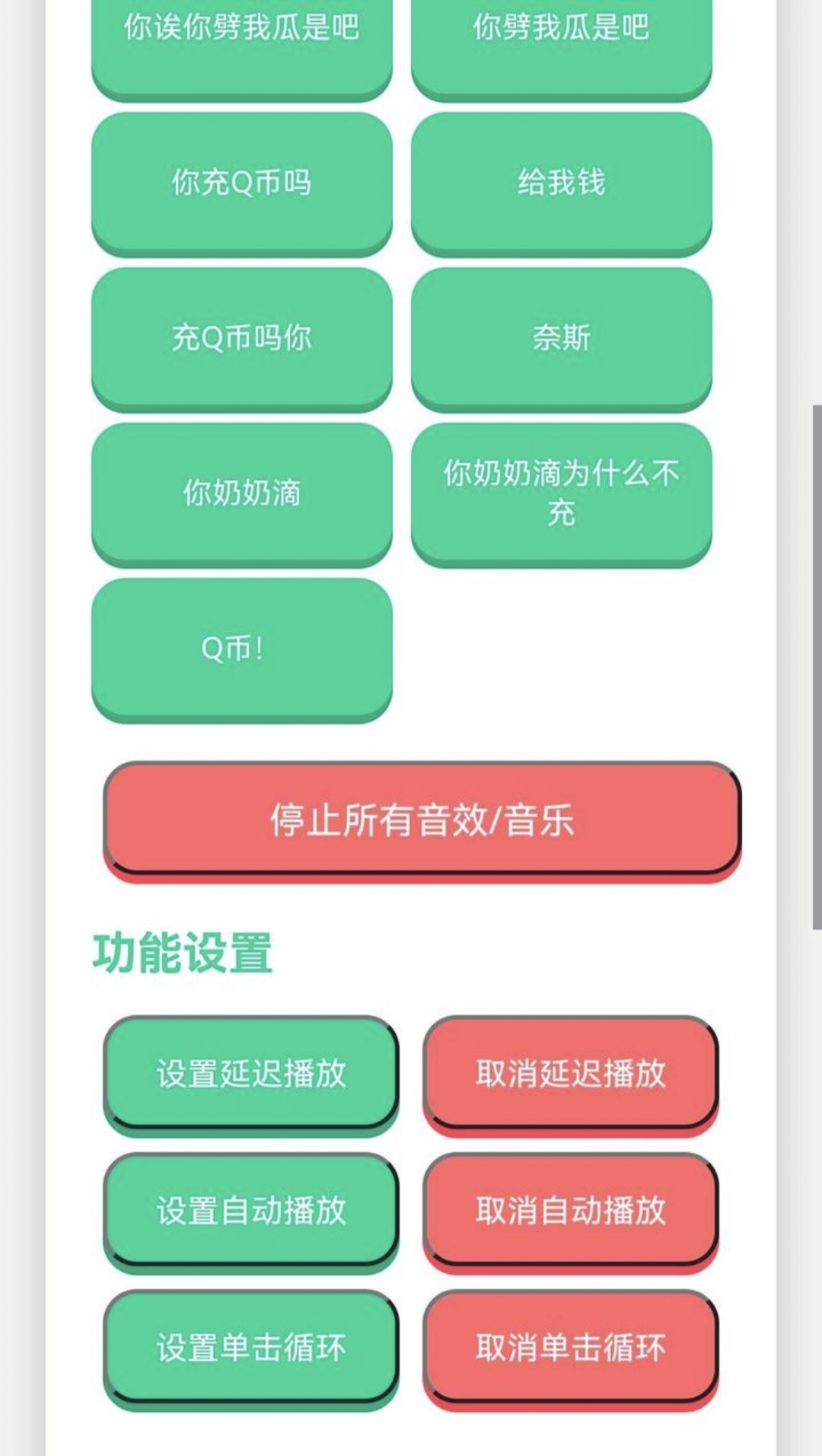Disable autoplay via 取消自动播放
822x1456 pixels.
570,1210
